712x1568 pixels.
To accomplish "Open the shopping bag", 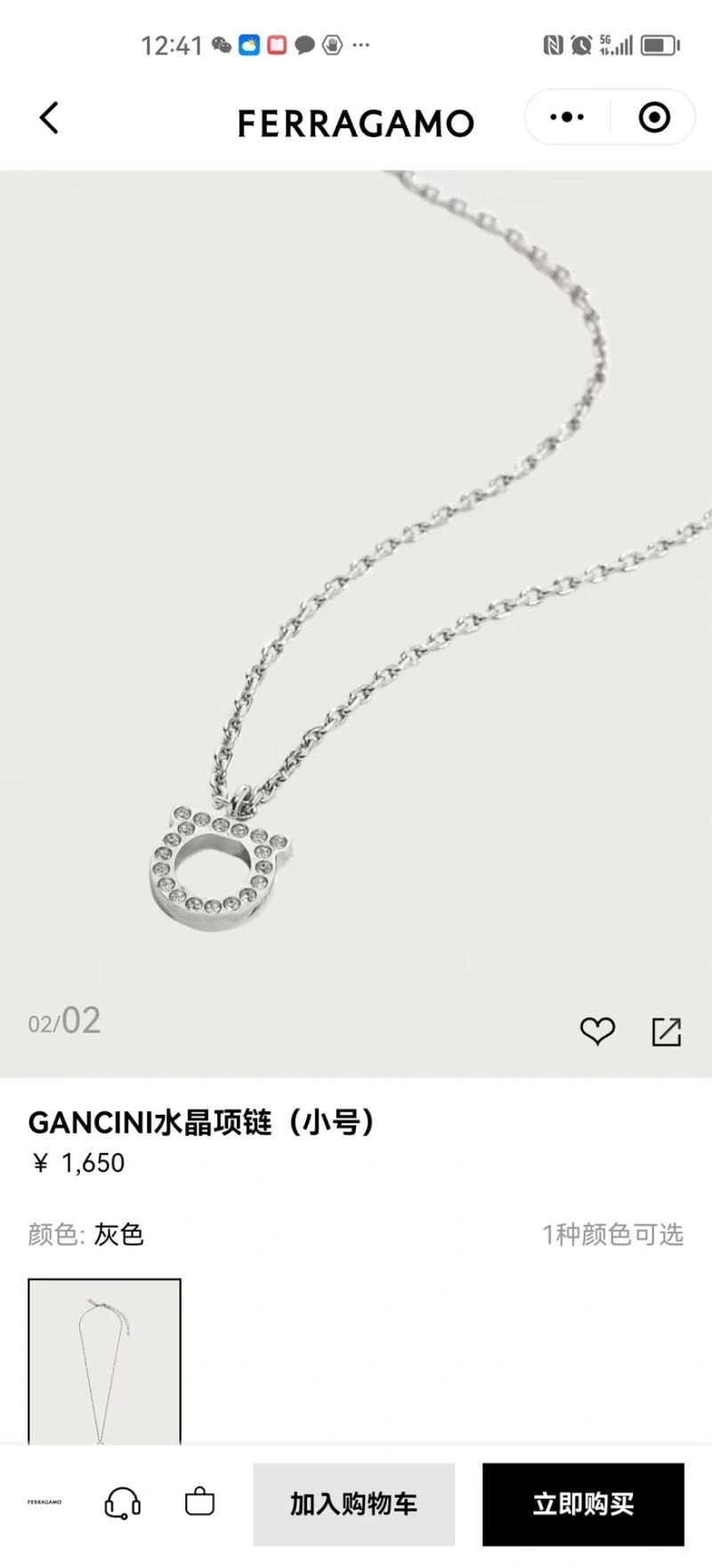I will pos(199,1502).
